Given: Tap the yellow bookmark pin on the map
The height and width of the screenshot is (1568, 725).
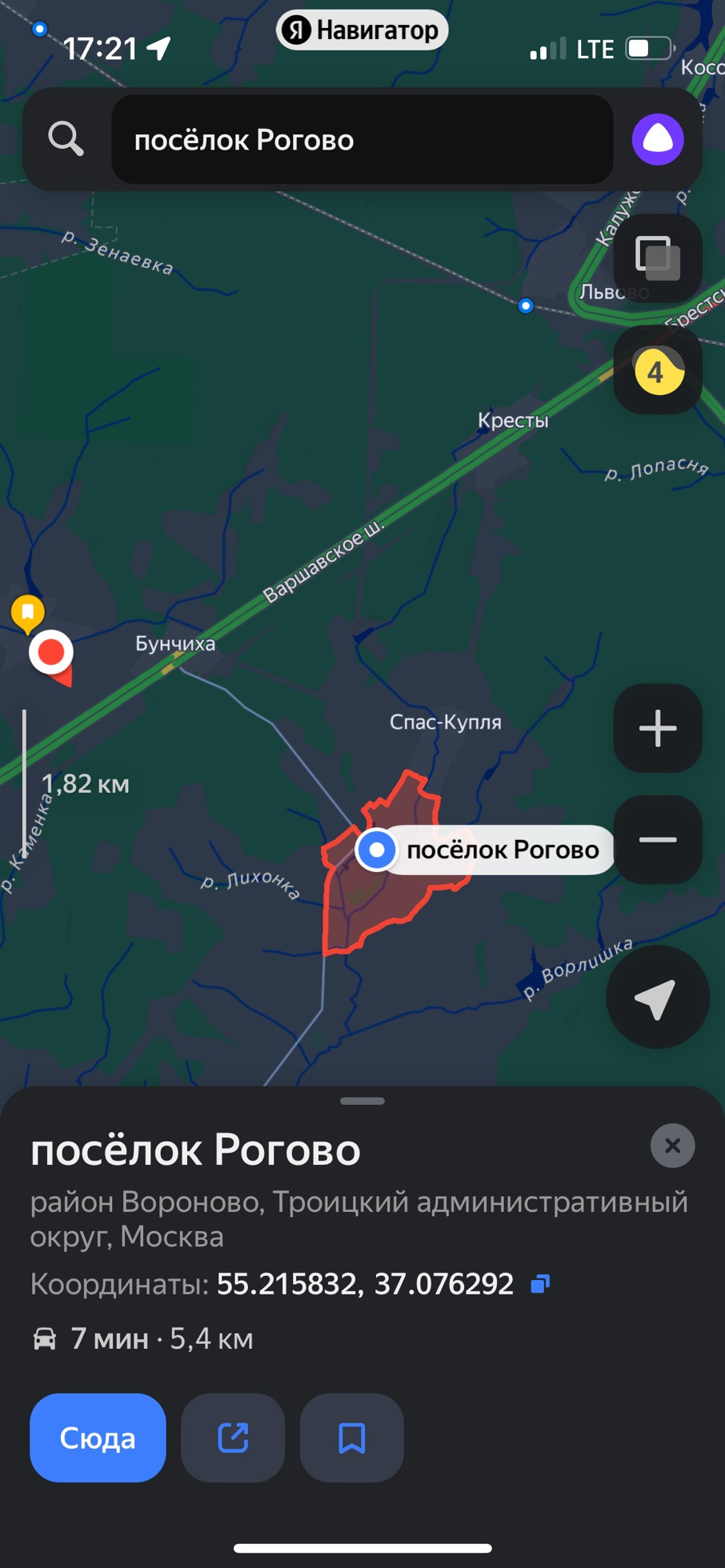Looking at the screenshot, I should (28, 612).
